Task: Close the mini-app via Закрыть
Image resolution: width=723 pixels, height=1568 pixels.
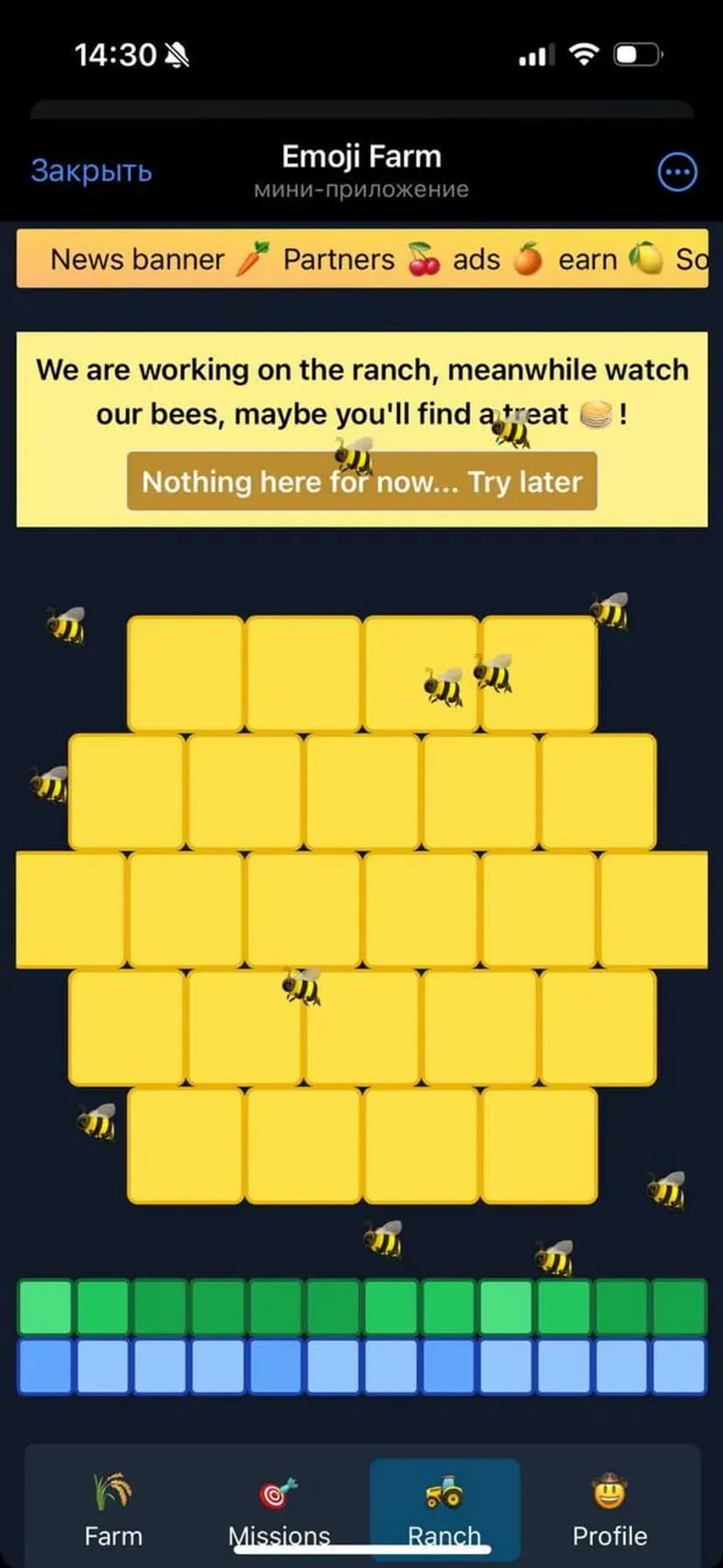Action: pos(92,170)
